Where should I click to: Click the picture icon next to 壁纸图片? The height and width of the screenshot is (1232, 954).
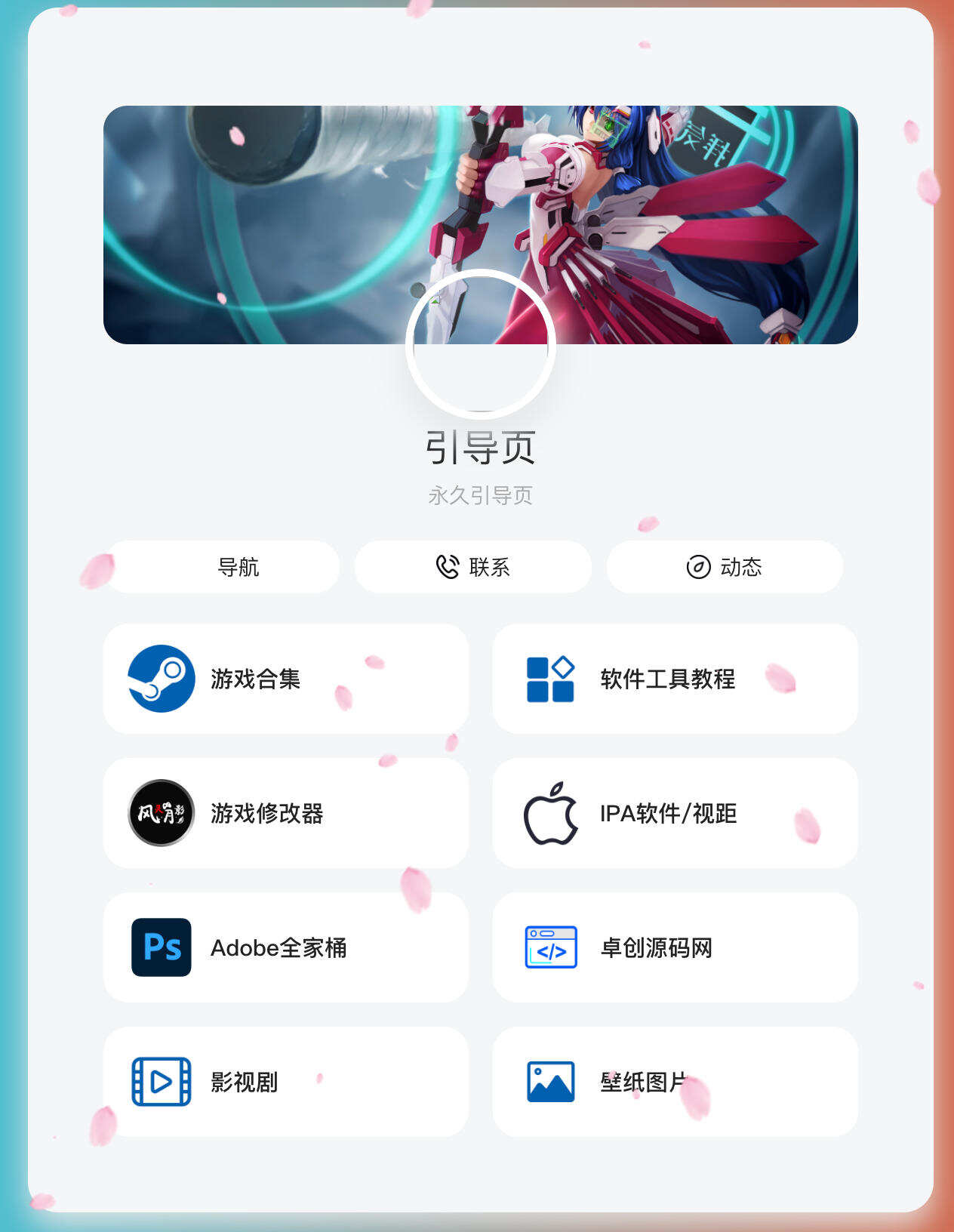tap(551, 1082)
